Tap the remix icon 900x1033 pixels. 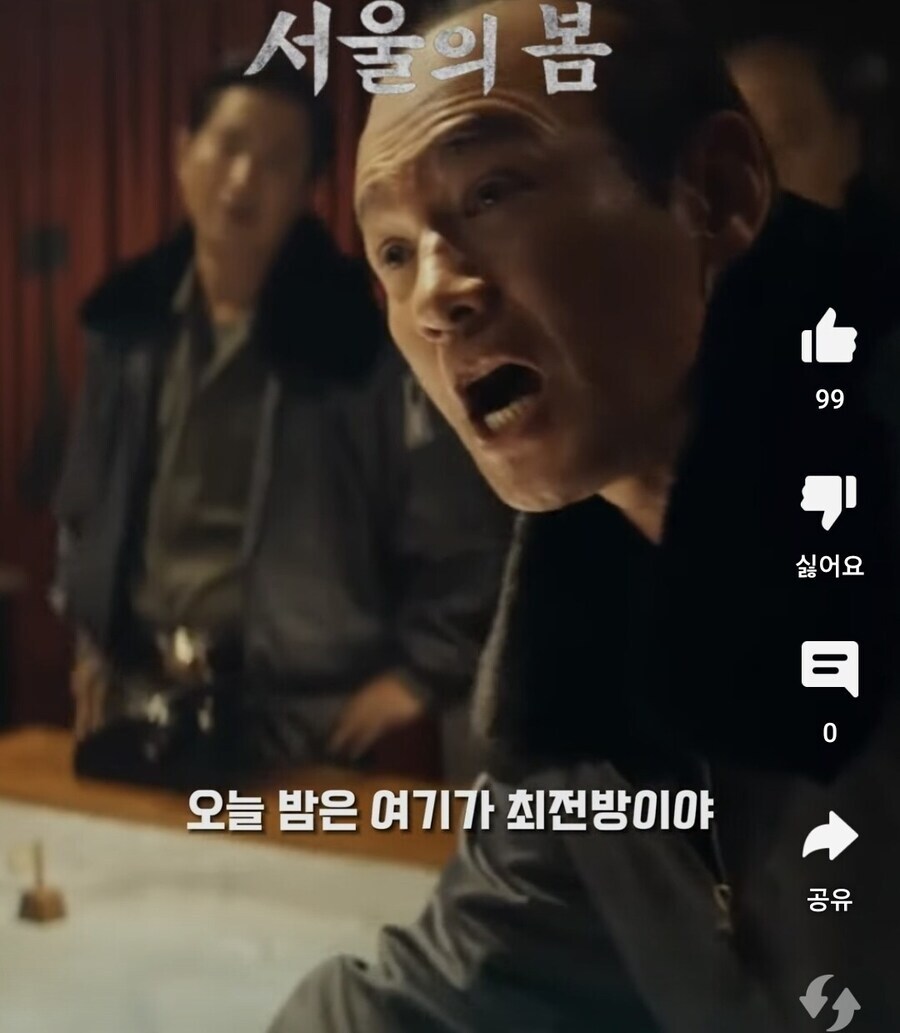[x=829, y=1003]
